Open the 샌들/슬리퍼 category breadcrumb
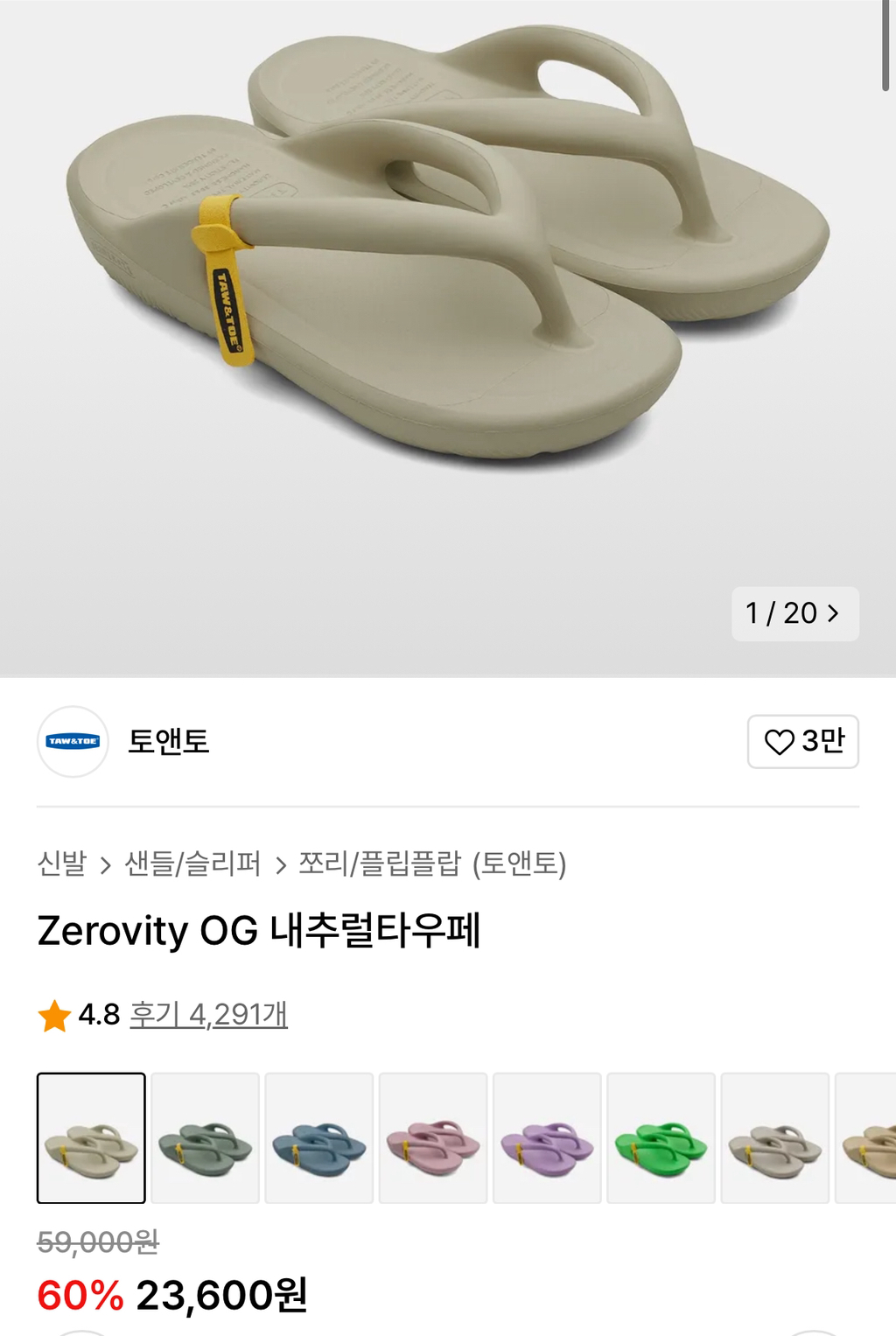This screenshot has height=1336, width=896. point(192,864)
